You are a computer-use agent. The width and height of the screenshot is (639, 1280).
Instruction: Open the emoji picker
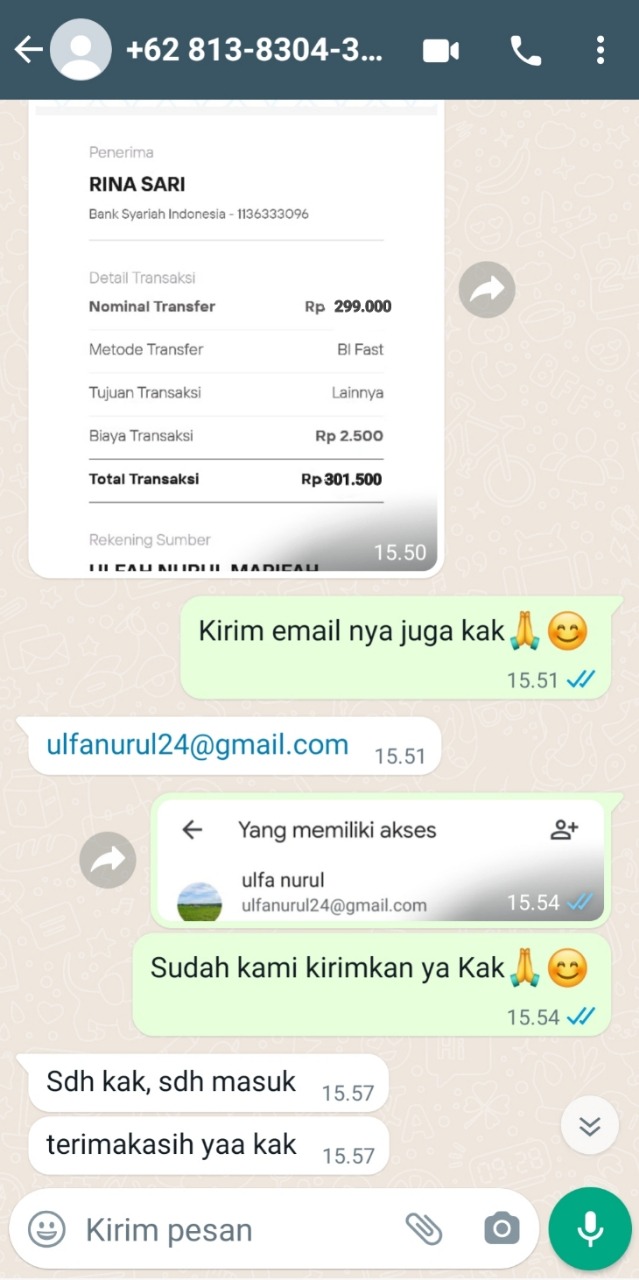pos(46,1229)
